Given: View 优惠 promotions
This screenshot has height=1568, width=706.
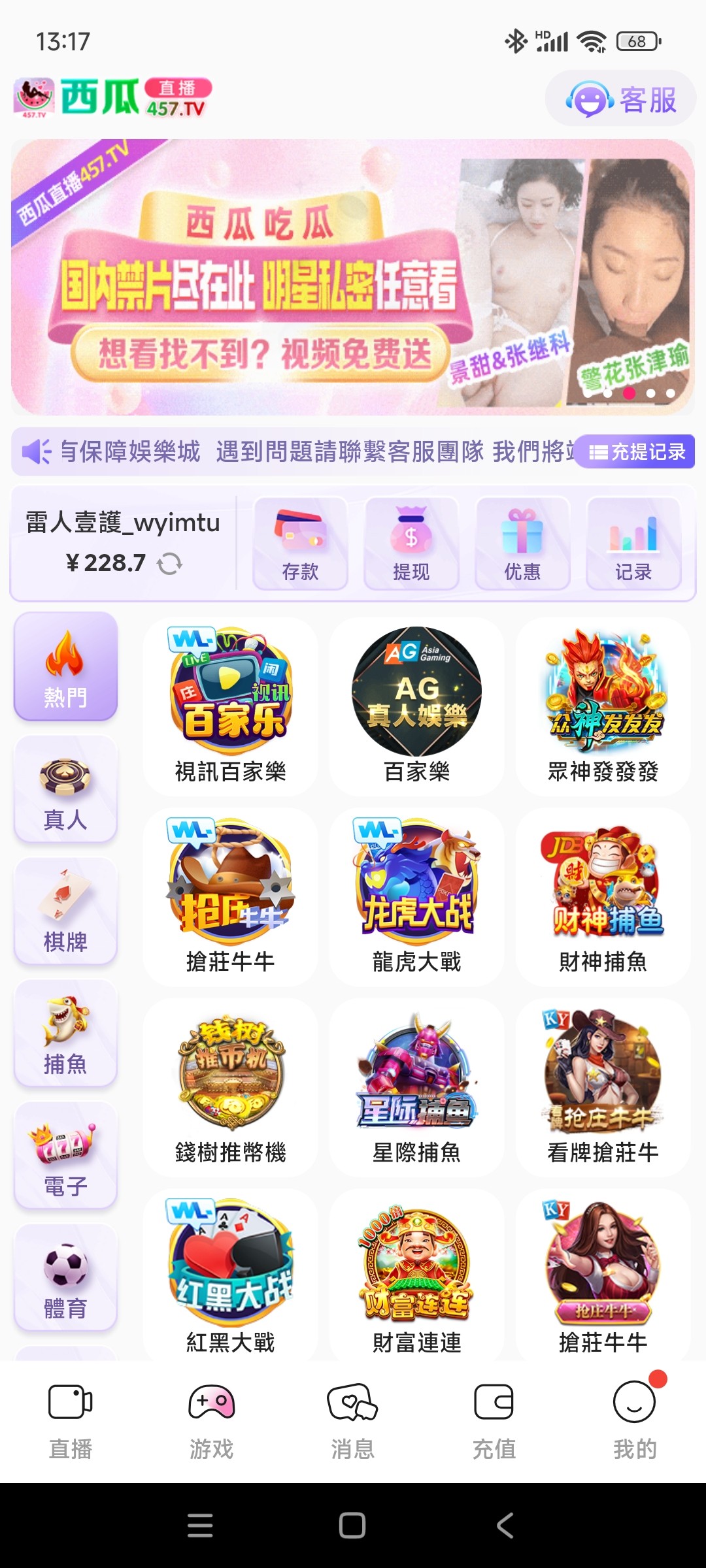Looking at the screenshot, I should tap(522, 544).
